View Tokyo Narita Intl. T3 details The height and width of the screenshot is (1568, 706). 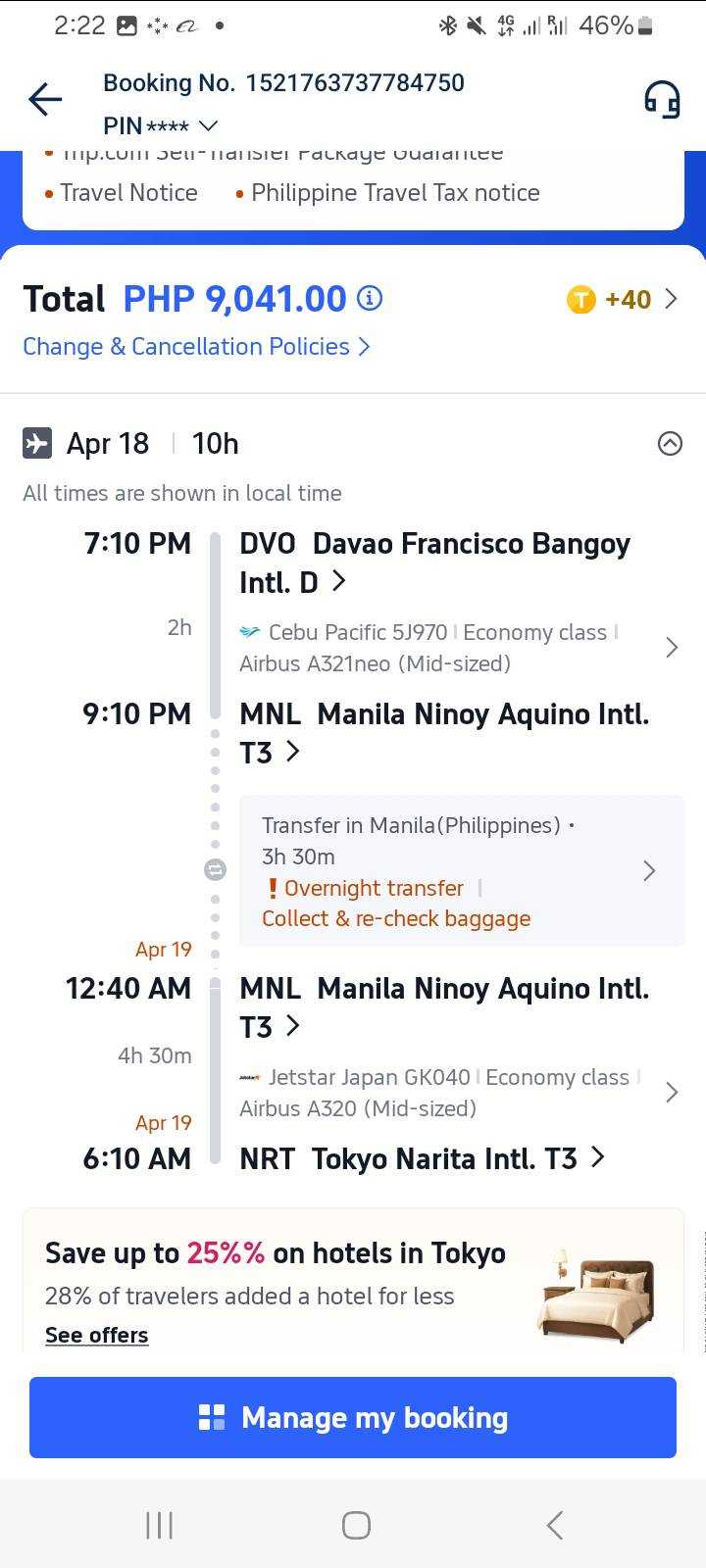[x=422, y=1159]
